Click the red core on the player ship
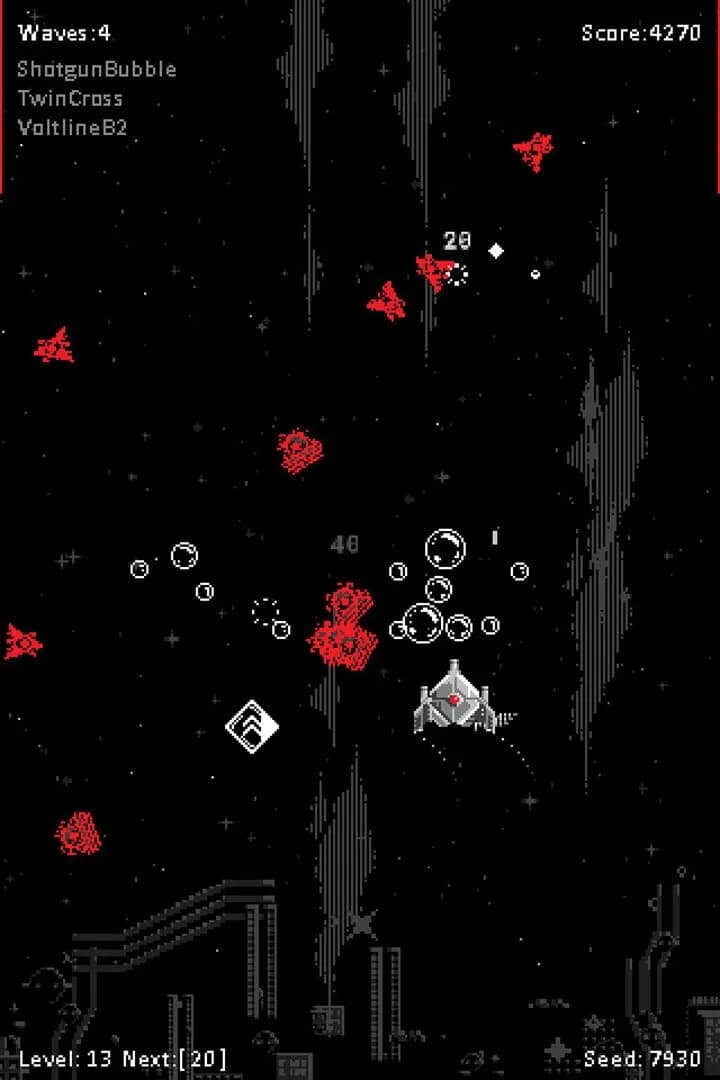Image resolution: width=720 pixels, height=1080 pixels. pos(455,700)
